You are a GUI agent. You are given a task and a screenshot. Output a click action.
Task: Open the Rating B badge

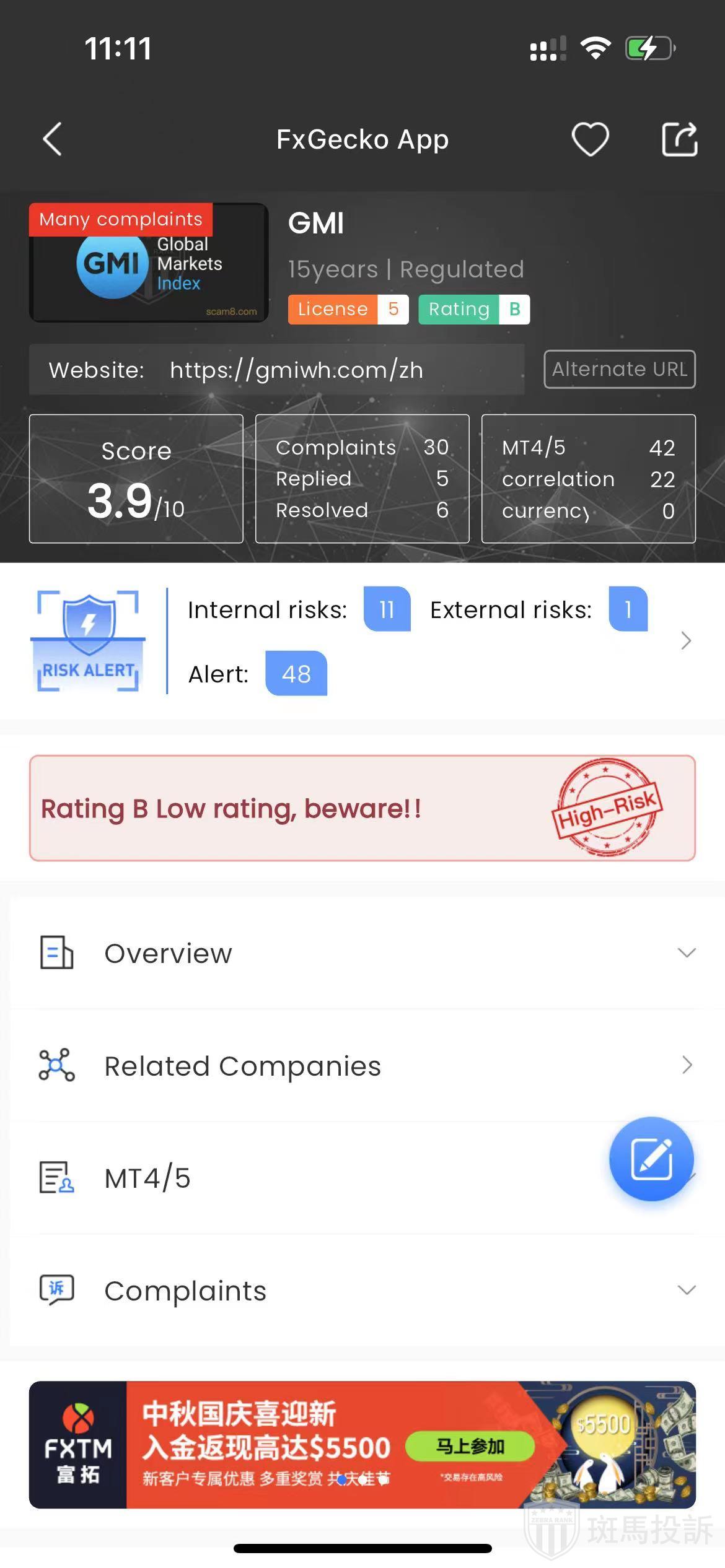(473, 309)
